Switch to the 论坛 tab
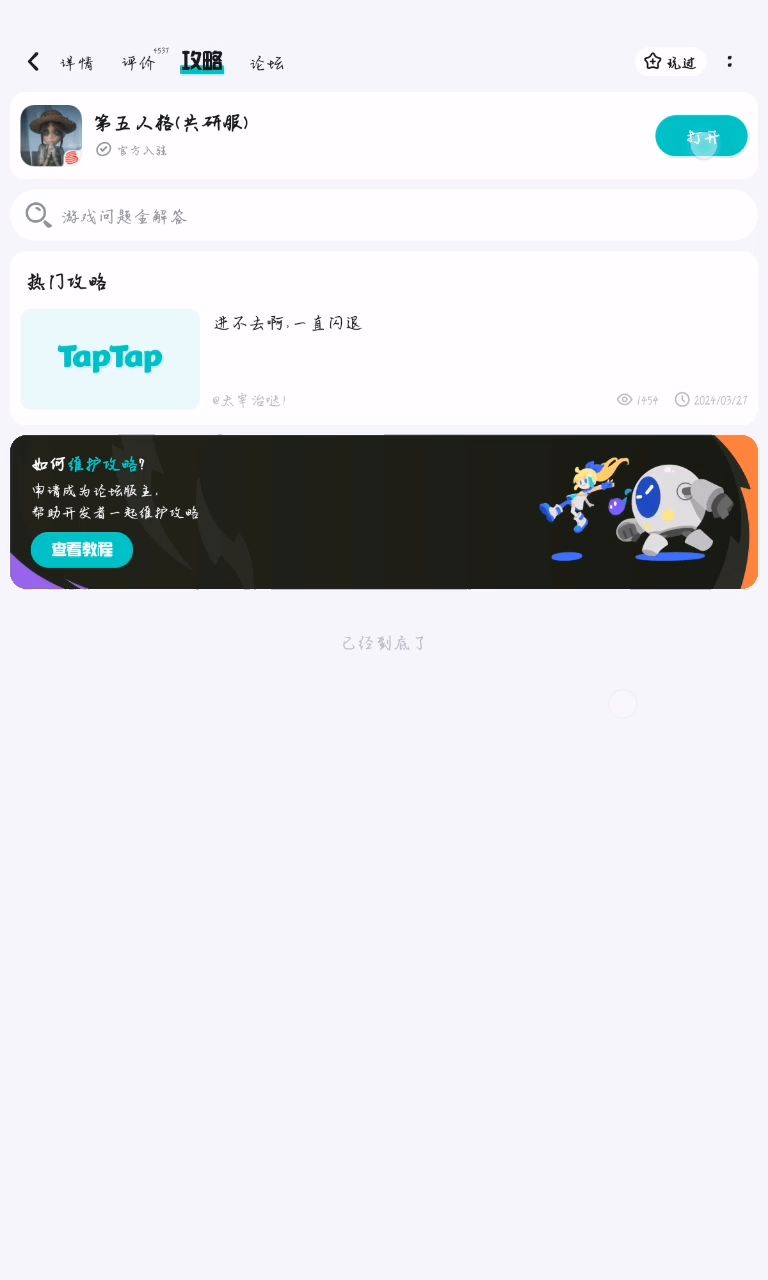Image resolution: width=768 pixels, height=1280 pixels. point(267,63)
